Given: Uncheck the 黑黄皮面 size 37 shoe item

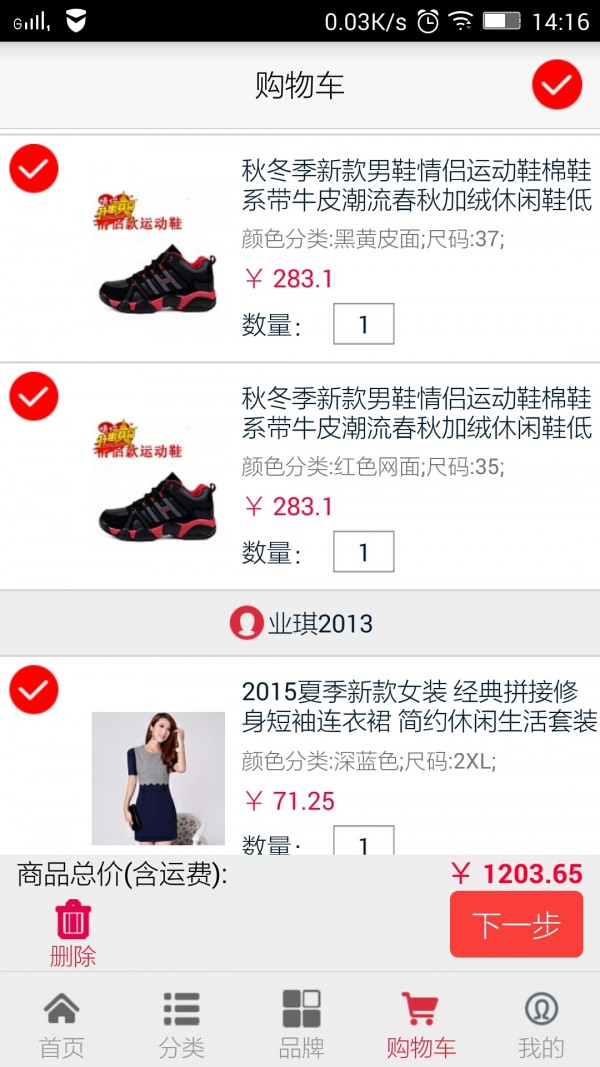Looking at the screenshot, I should click(34, 169).
